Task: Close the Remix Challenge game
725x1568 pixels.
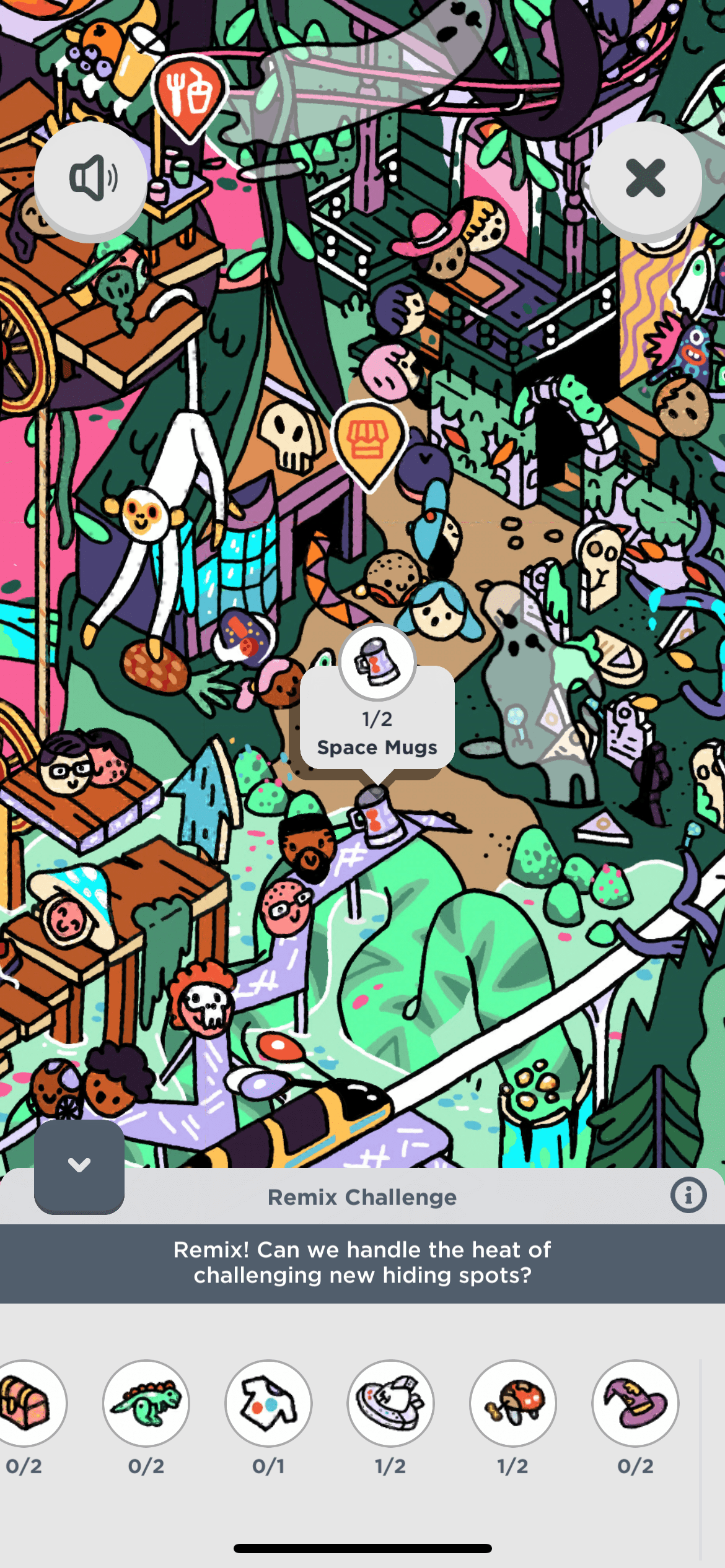Action: 645,178
